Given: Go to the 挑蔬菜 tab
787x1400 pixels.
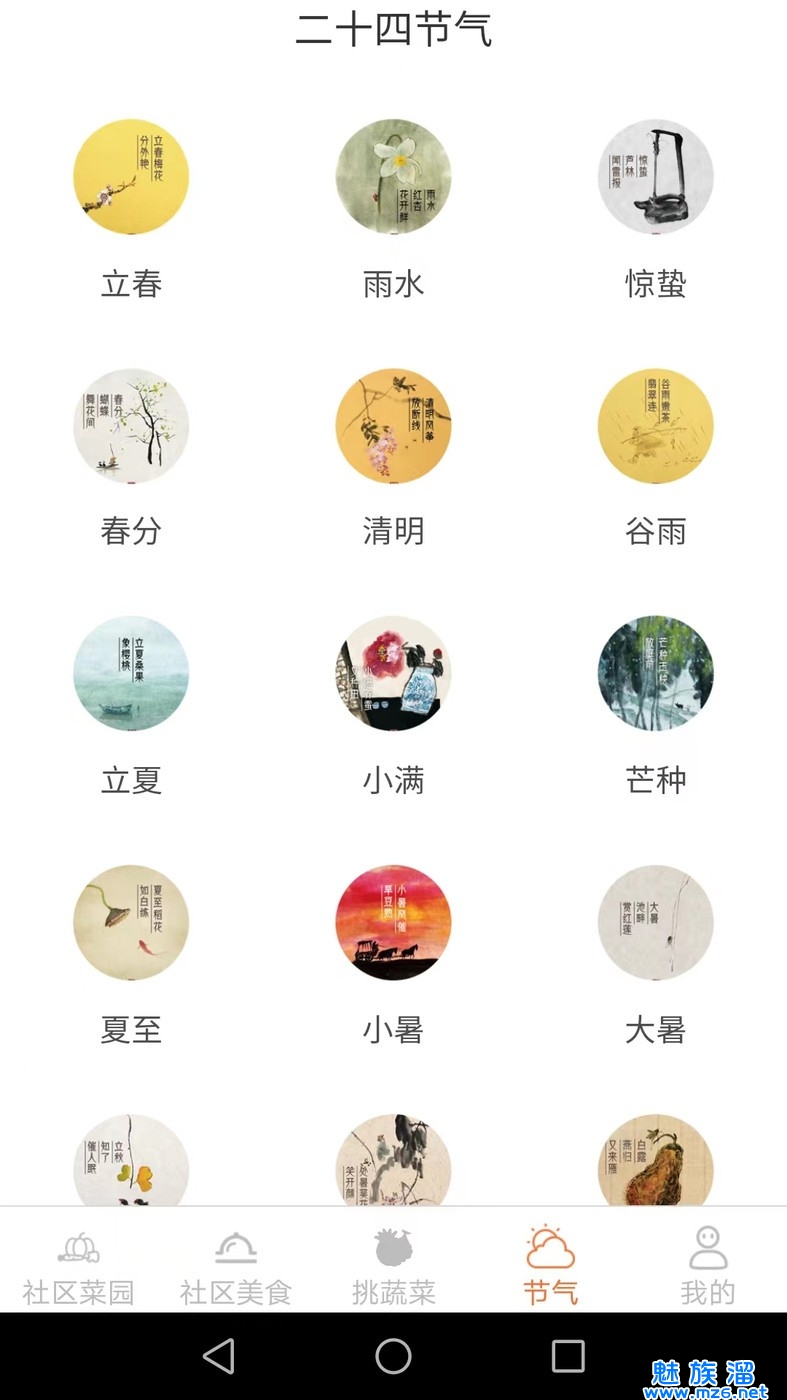Looking at the screenshot, I should point(393,1265).
